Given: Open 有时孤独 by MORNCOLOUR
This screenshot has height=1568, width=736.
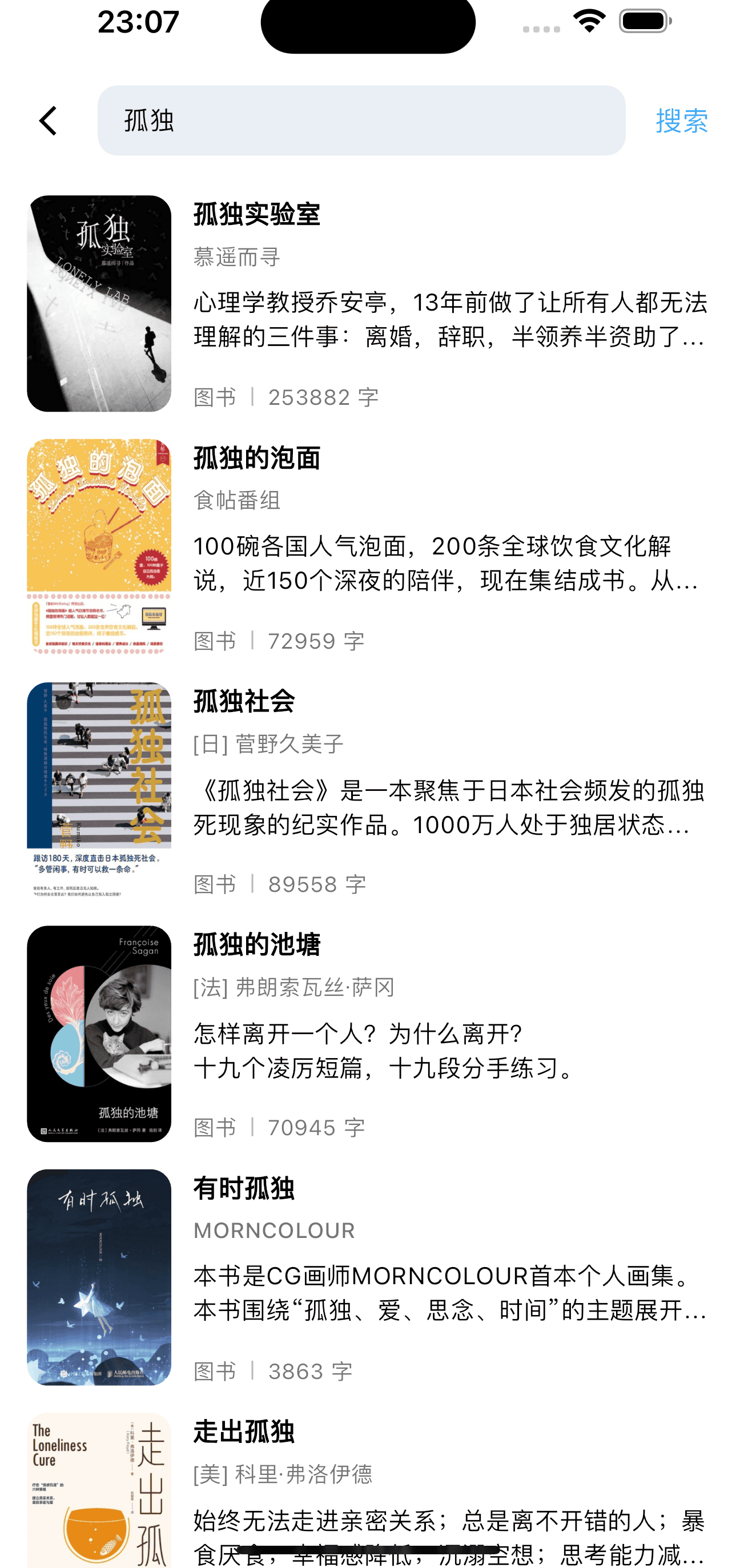Looking at the screenshot, I should tap(244, 1189).
